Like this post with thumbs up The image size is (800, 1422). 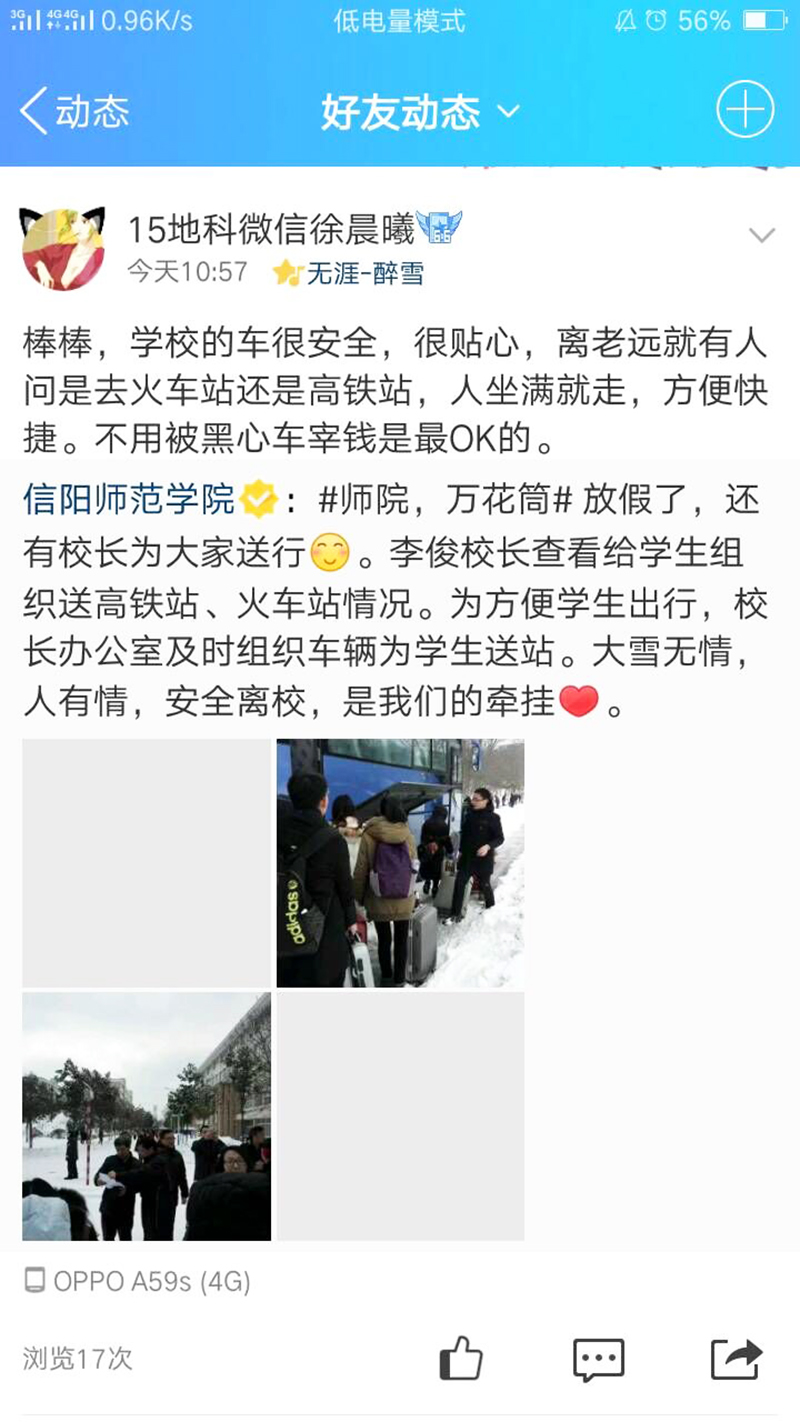pyautogui.click(x=461, y=1358)
